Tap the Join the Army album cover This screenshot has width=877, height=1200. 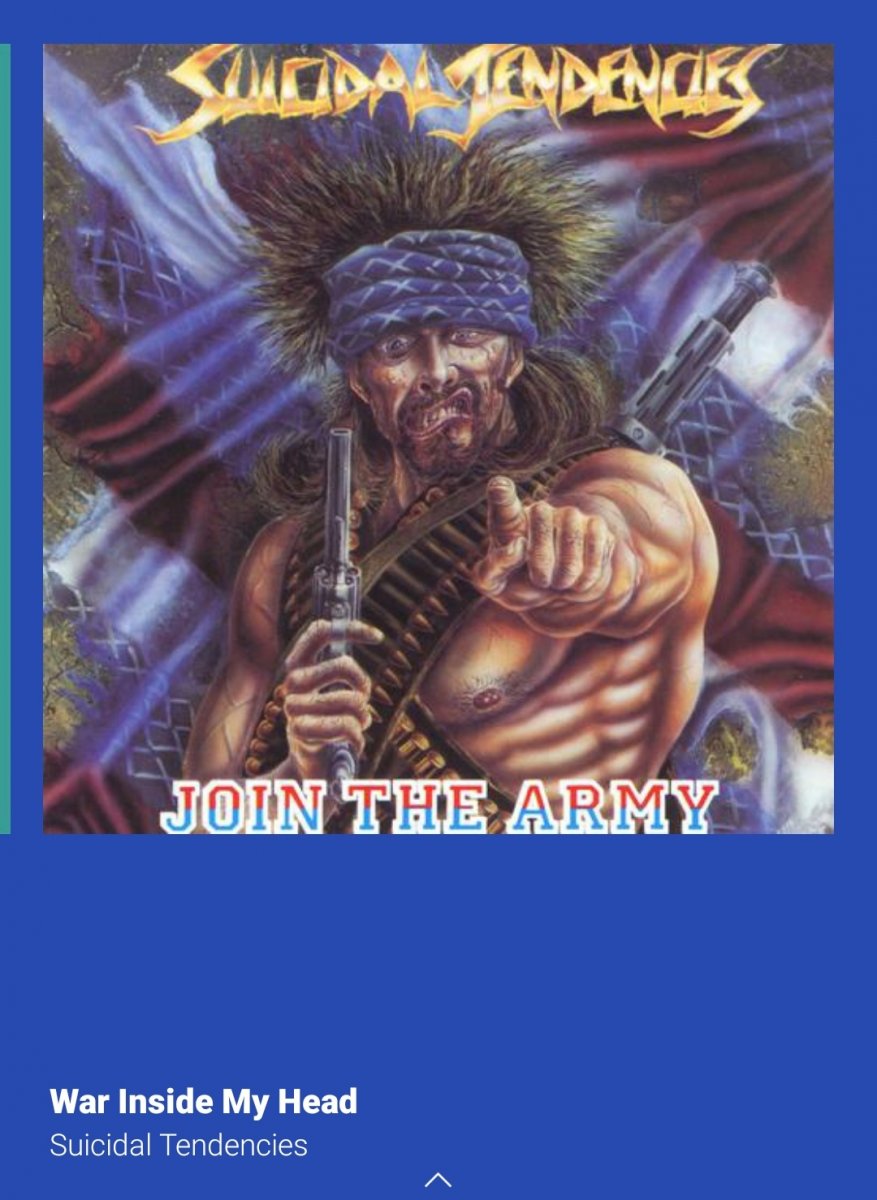pyautogui.click(x=438, y=438)
